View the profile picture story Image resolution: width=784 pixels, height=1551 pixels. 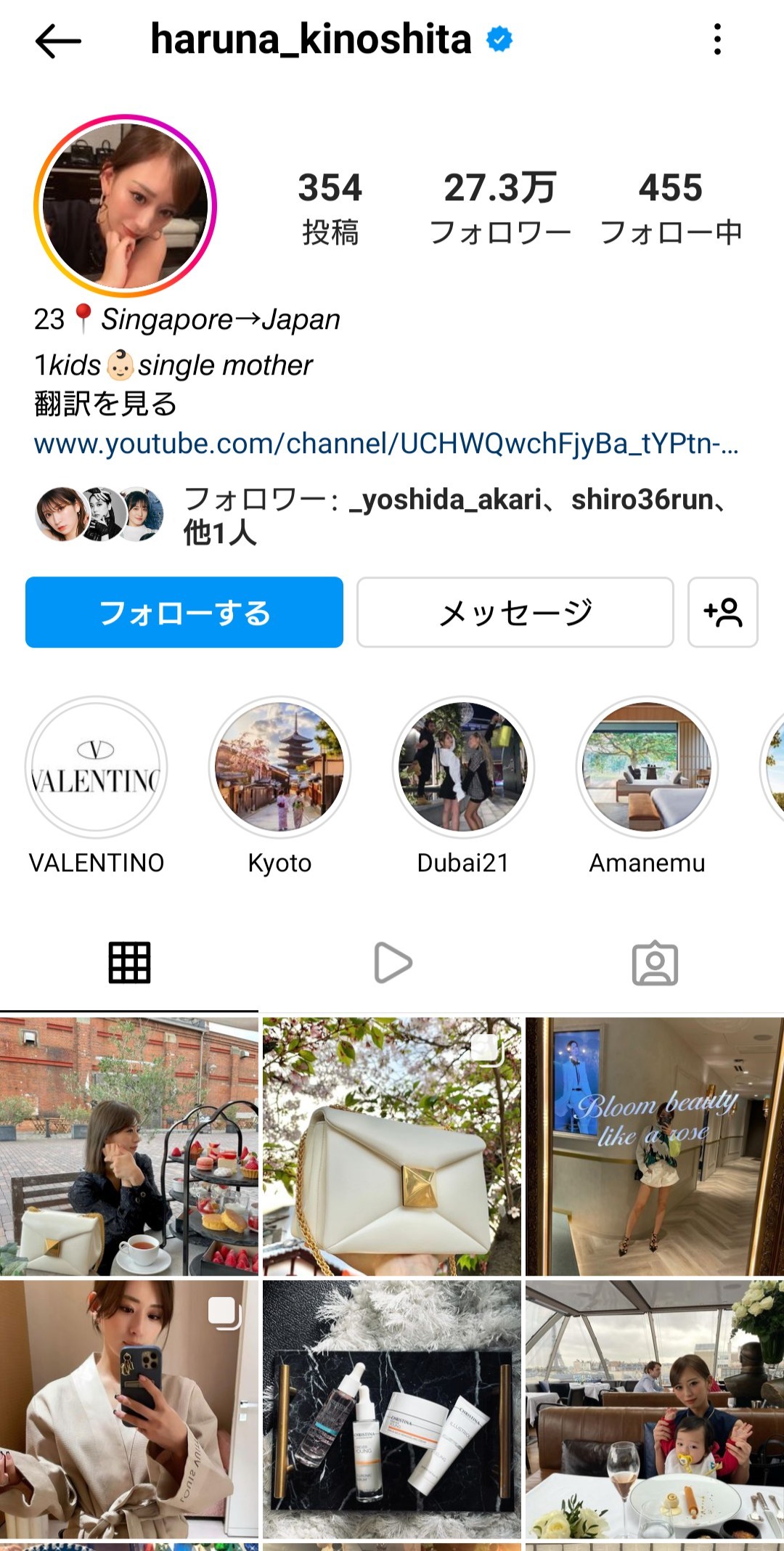tap(126, 205)
